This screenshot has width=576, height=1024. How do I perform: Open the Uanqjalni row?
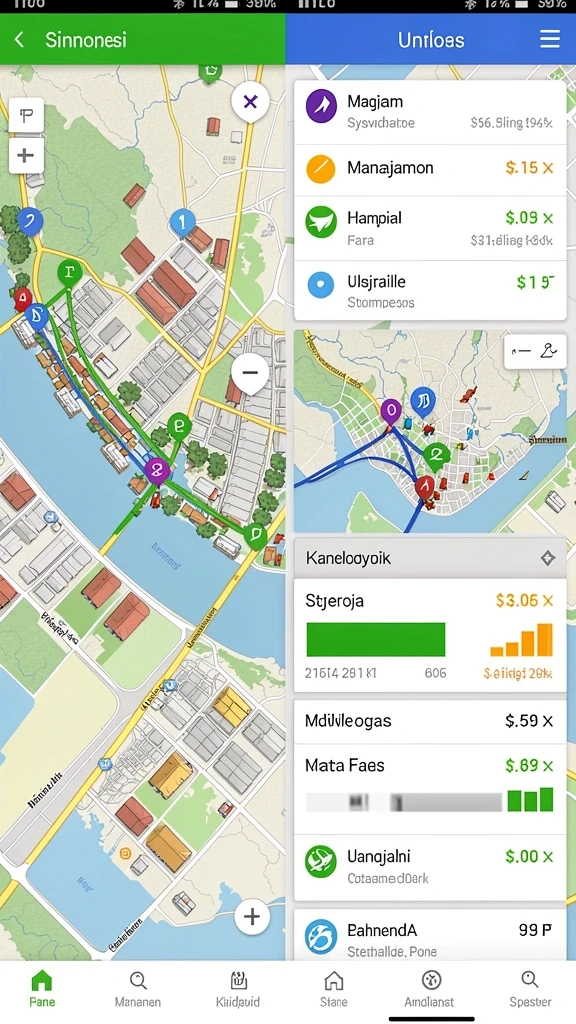430,867
